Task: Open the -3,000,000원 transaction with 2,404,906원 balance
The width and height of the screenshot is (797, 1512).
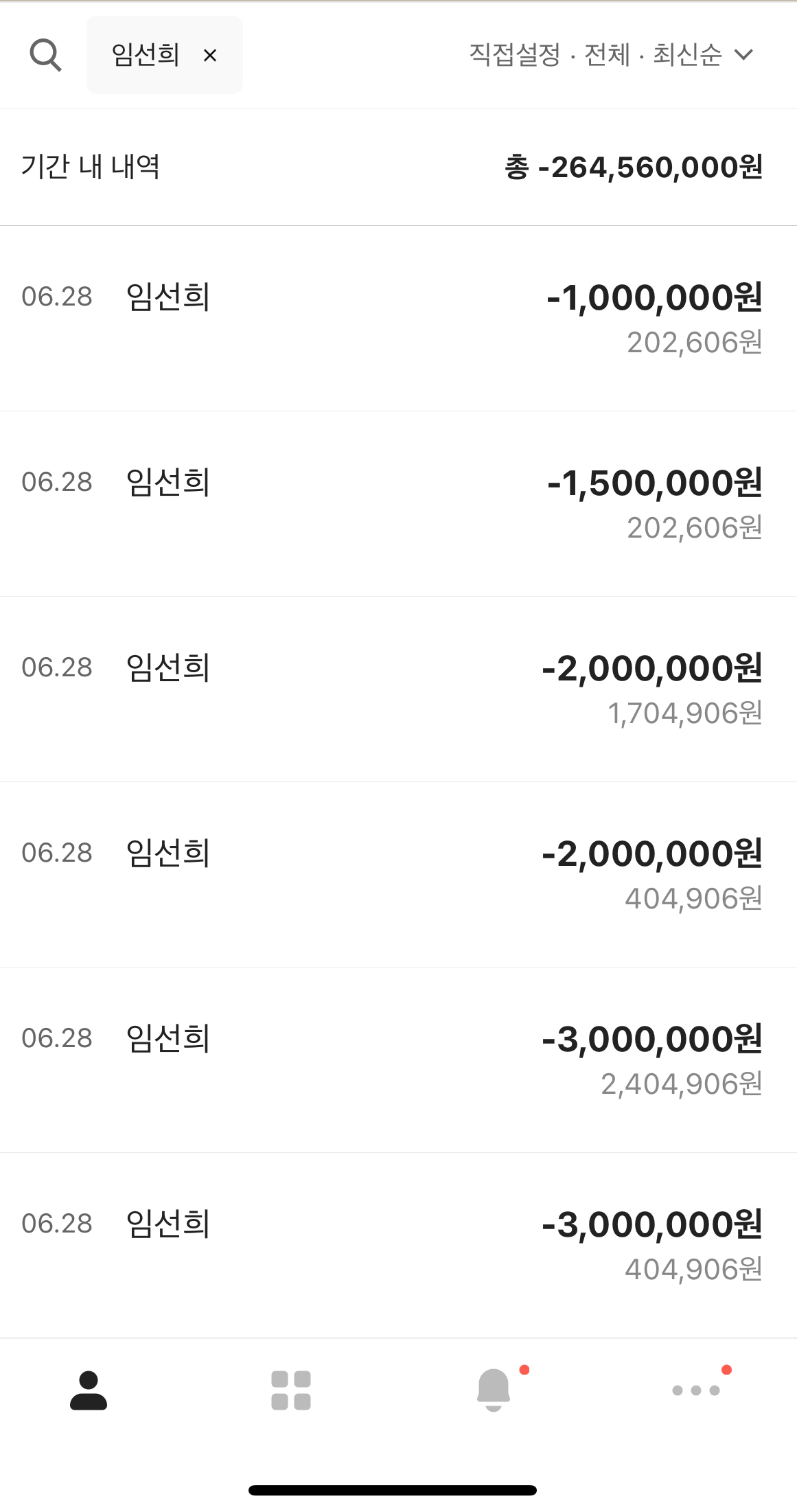Action: click(398, 1060)
